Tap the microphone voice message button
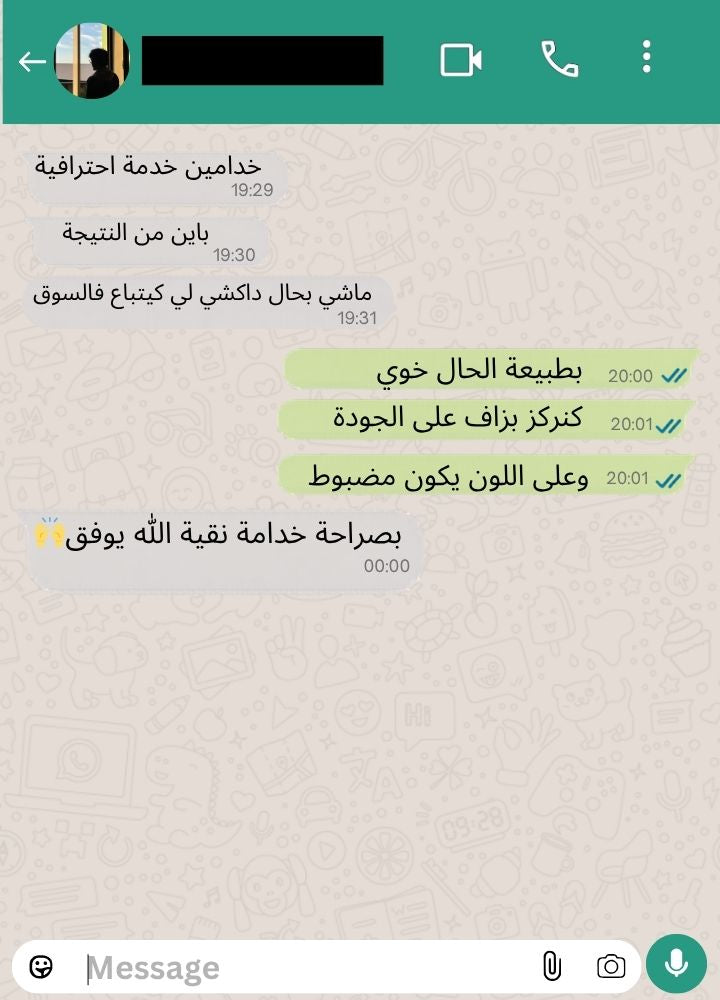 (x=677, y=965)
